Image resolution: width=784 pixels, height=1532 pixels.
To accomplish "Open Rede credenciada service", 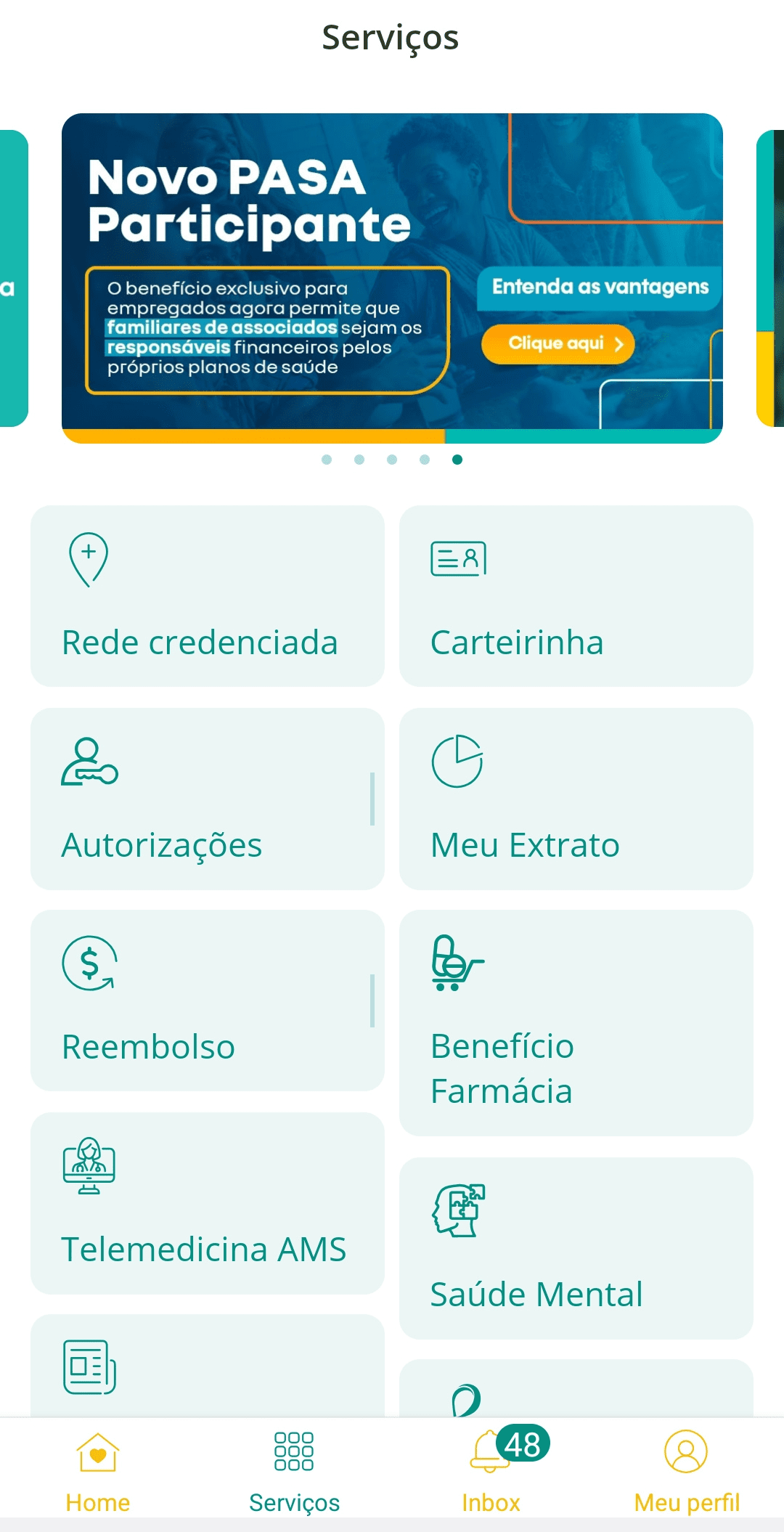I will click(x=207, y=596).
